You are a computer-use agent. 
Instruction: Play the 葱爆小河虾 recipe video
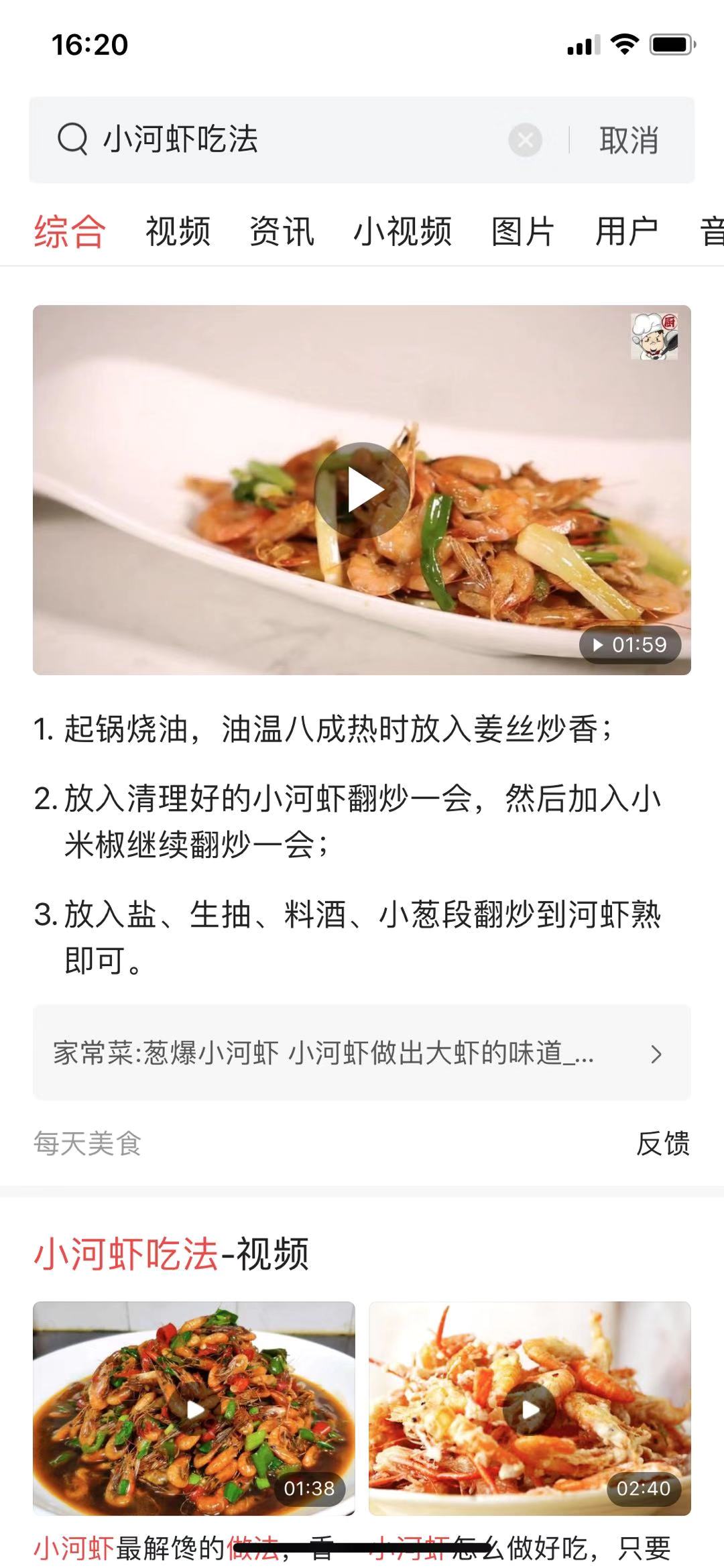[x=362, y=489]
